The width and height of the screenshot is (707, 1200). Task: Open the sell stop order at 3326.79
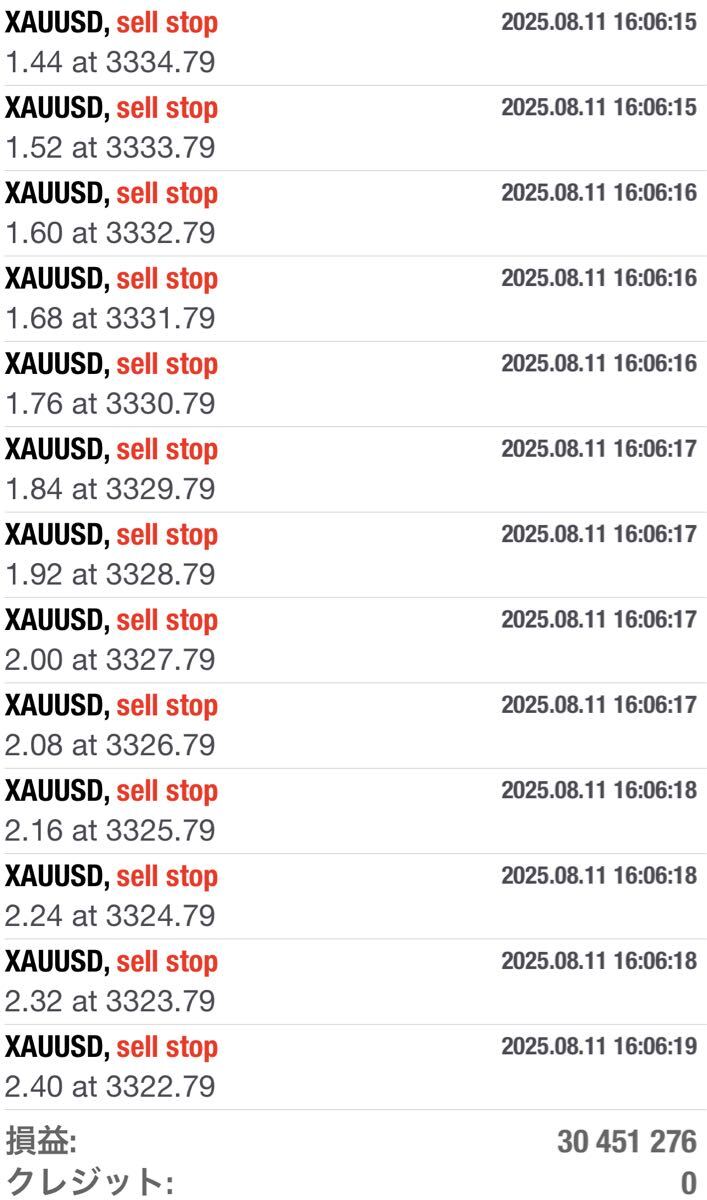pyautogui.click(x=353, y=726)
